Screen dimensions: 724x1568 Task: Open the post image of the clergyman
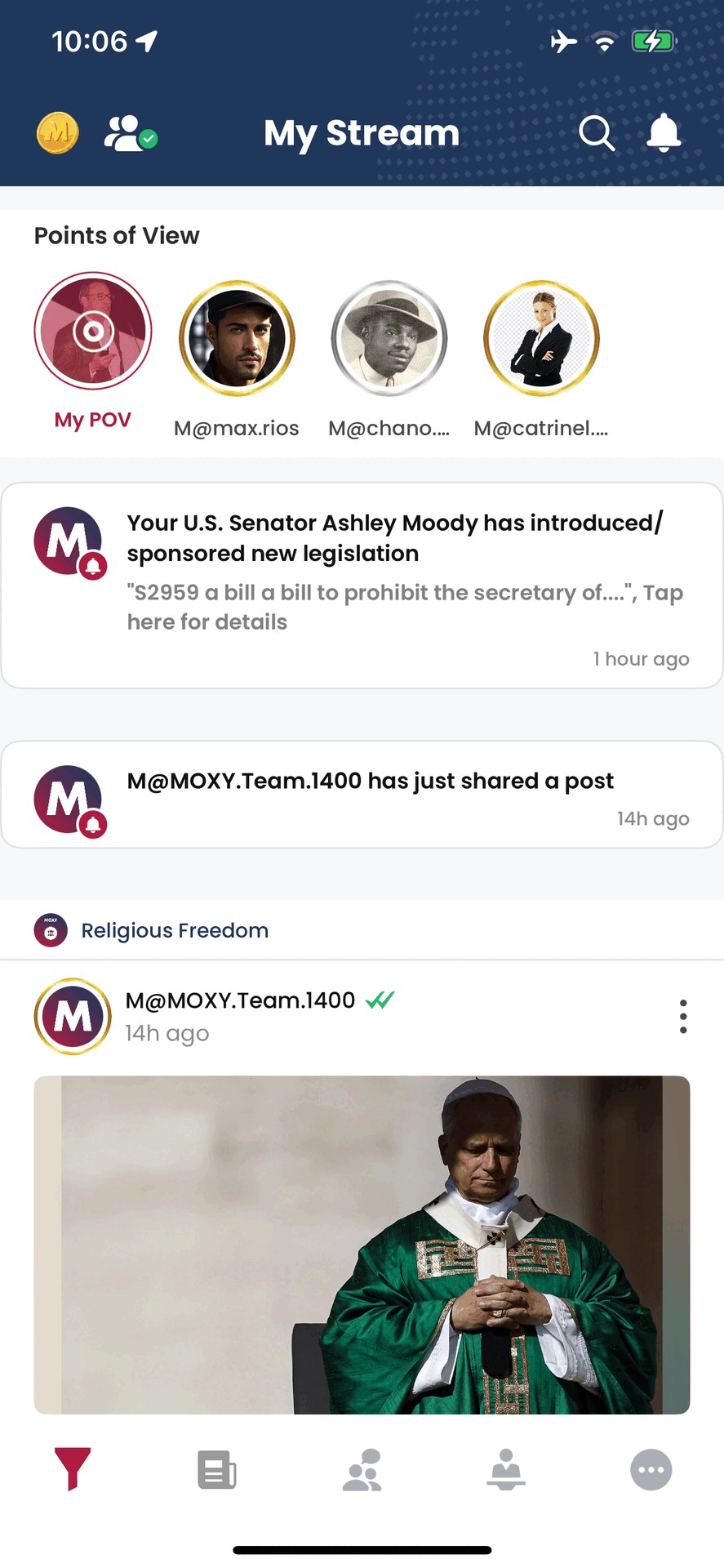tap(362, 1245)
